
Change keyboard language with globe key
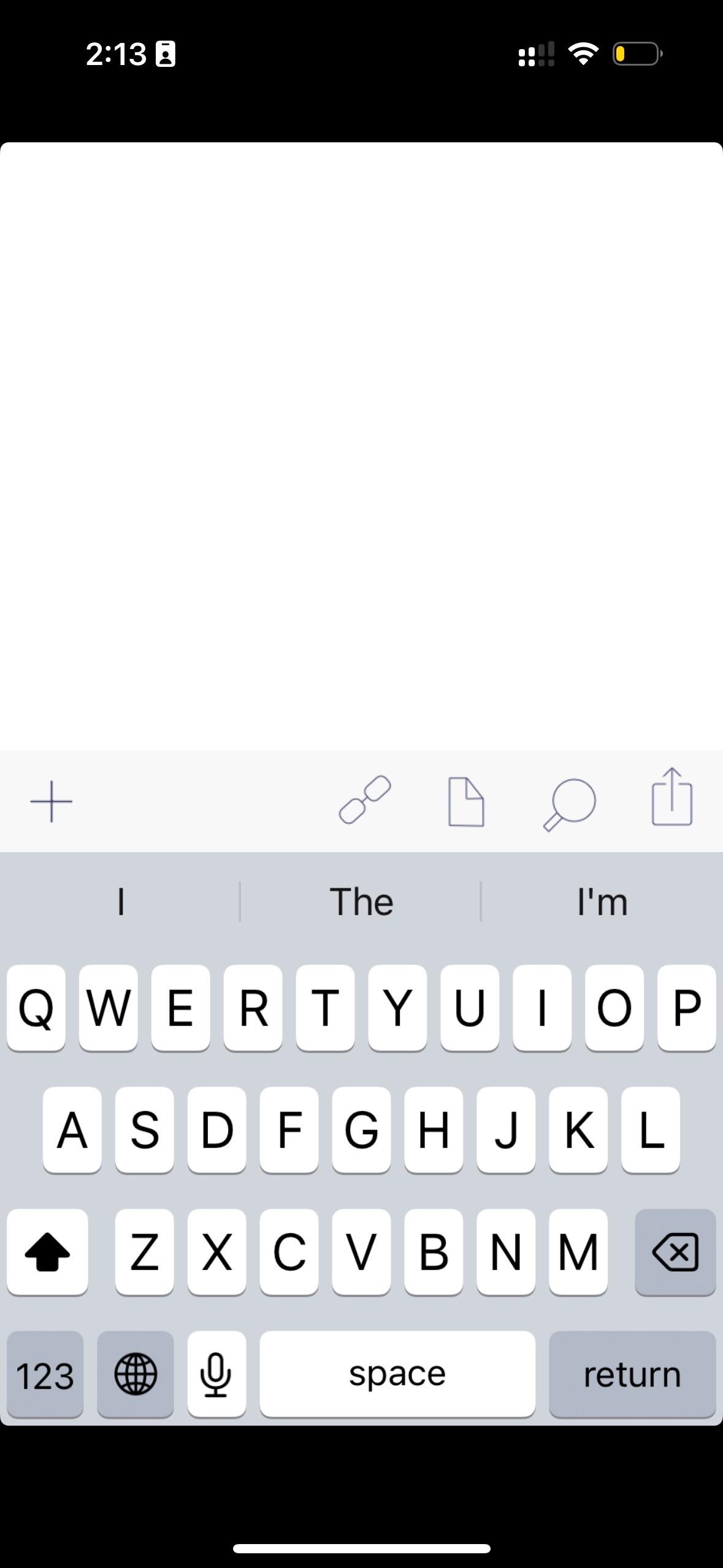click(x=136, y=1374)
